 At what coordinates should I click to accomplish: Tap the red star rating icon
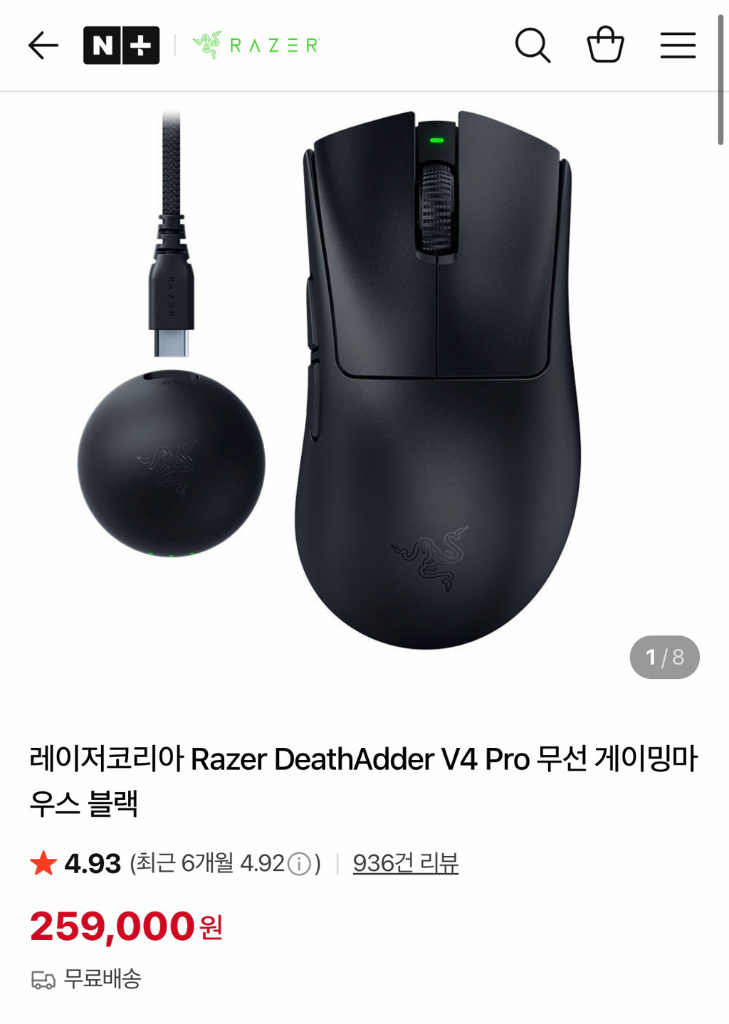click(42, 862)
